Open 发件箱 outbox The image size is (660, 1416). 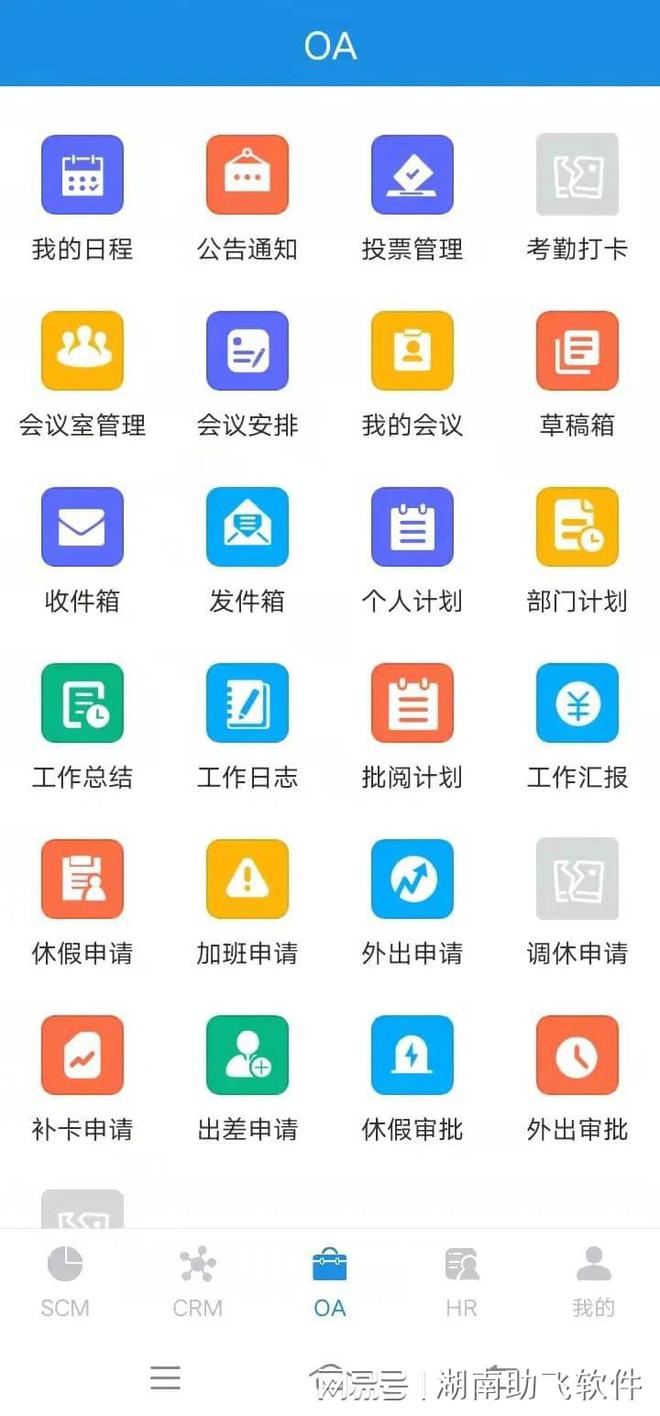247,527
